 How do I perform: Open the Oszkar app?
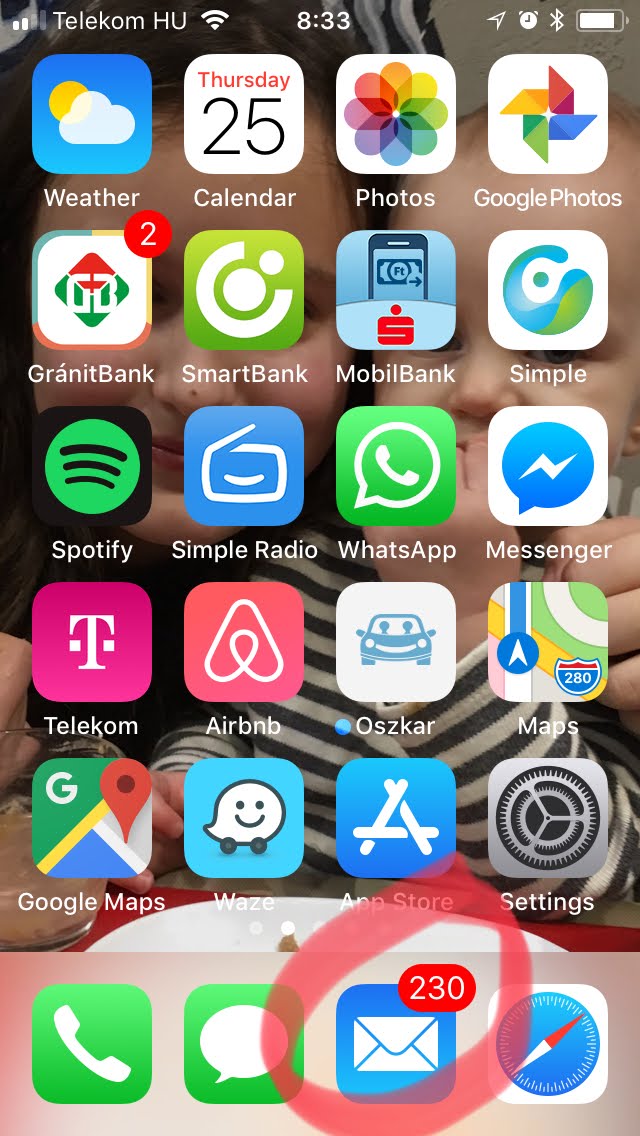point(396,642)
